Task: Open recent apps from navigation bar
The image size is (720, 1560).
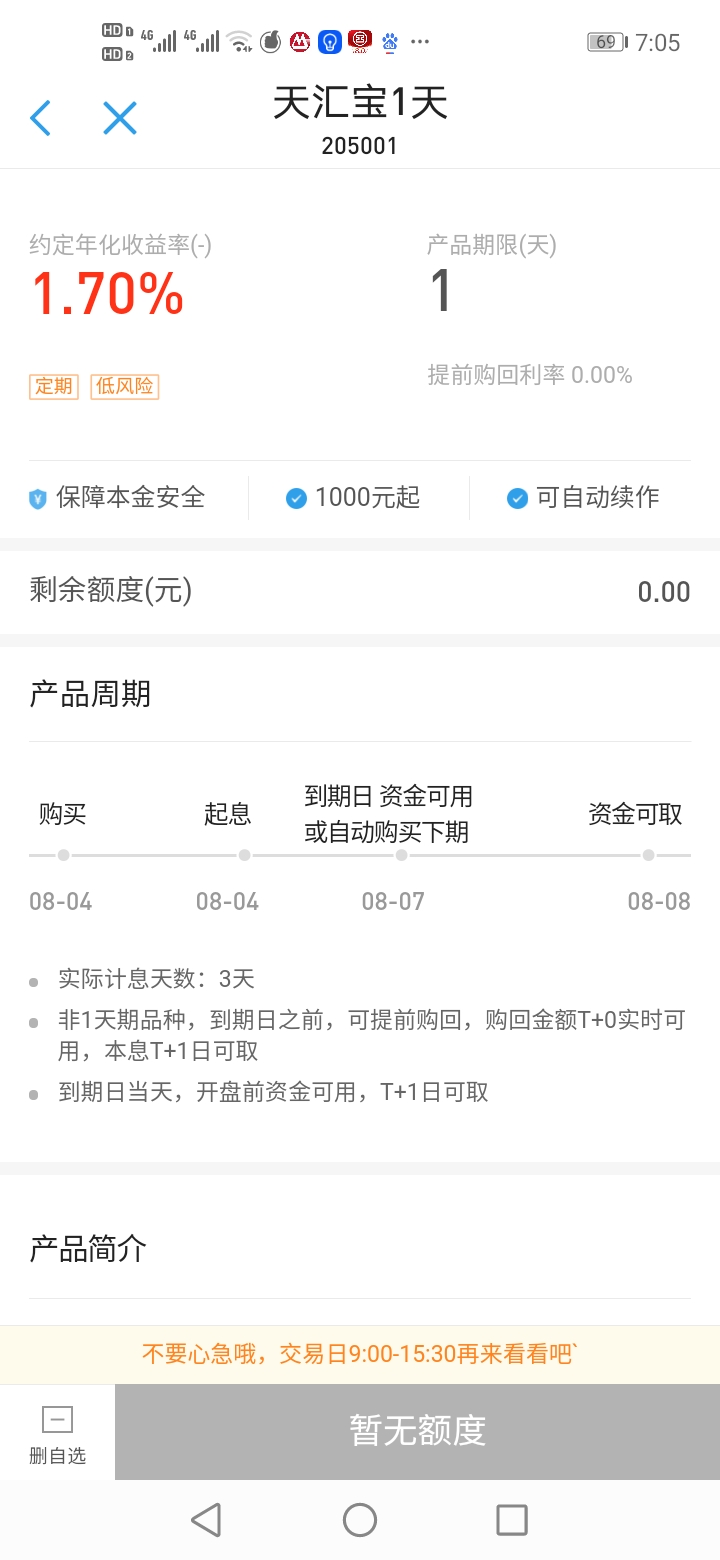Action: (x=512, y=1520)
